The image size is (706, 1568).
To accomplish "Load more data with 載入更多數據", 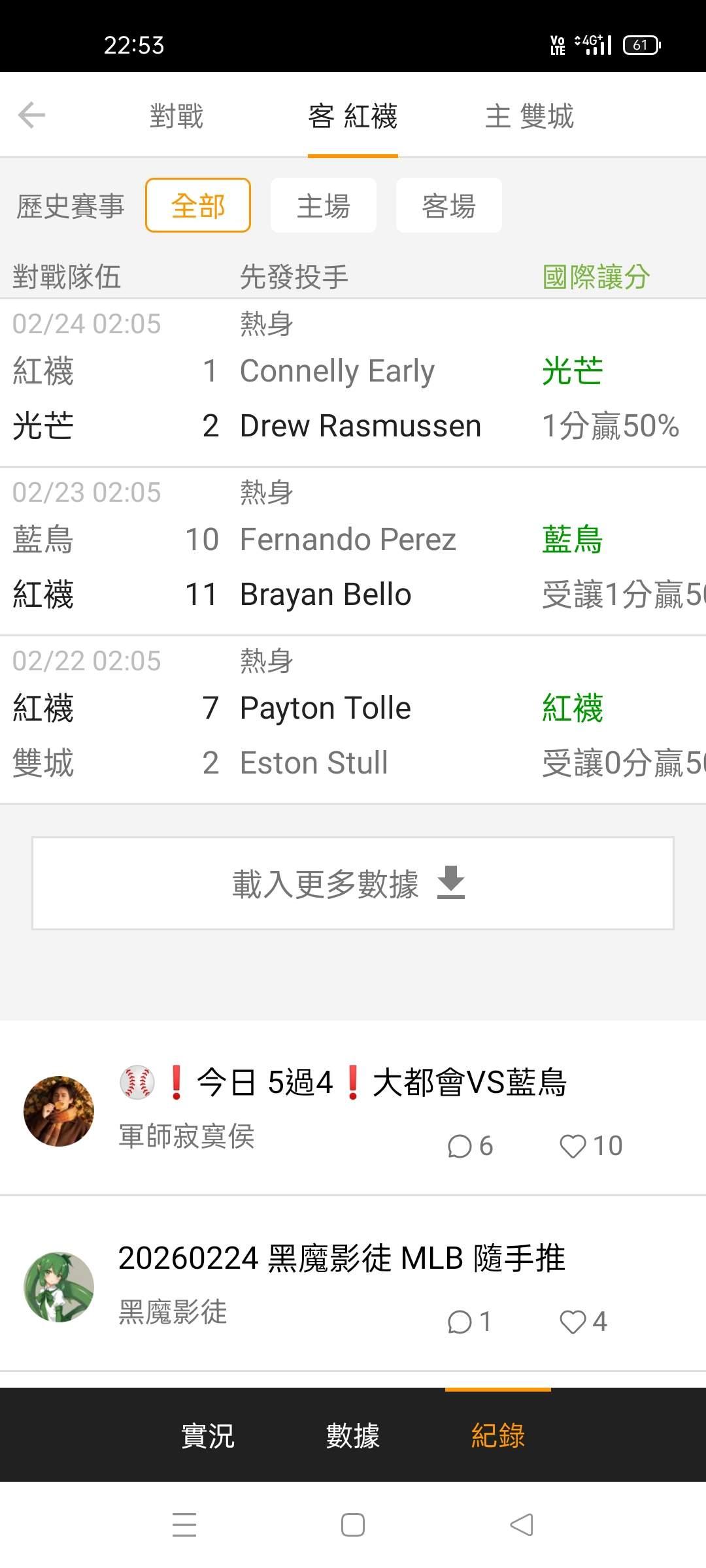I will [353, 883].
